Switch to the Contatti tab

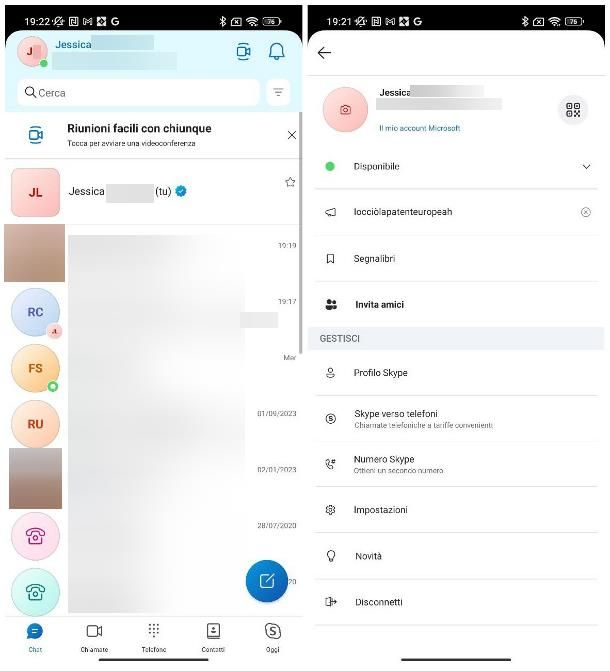coord(213,636)
